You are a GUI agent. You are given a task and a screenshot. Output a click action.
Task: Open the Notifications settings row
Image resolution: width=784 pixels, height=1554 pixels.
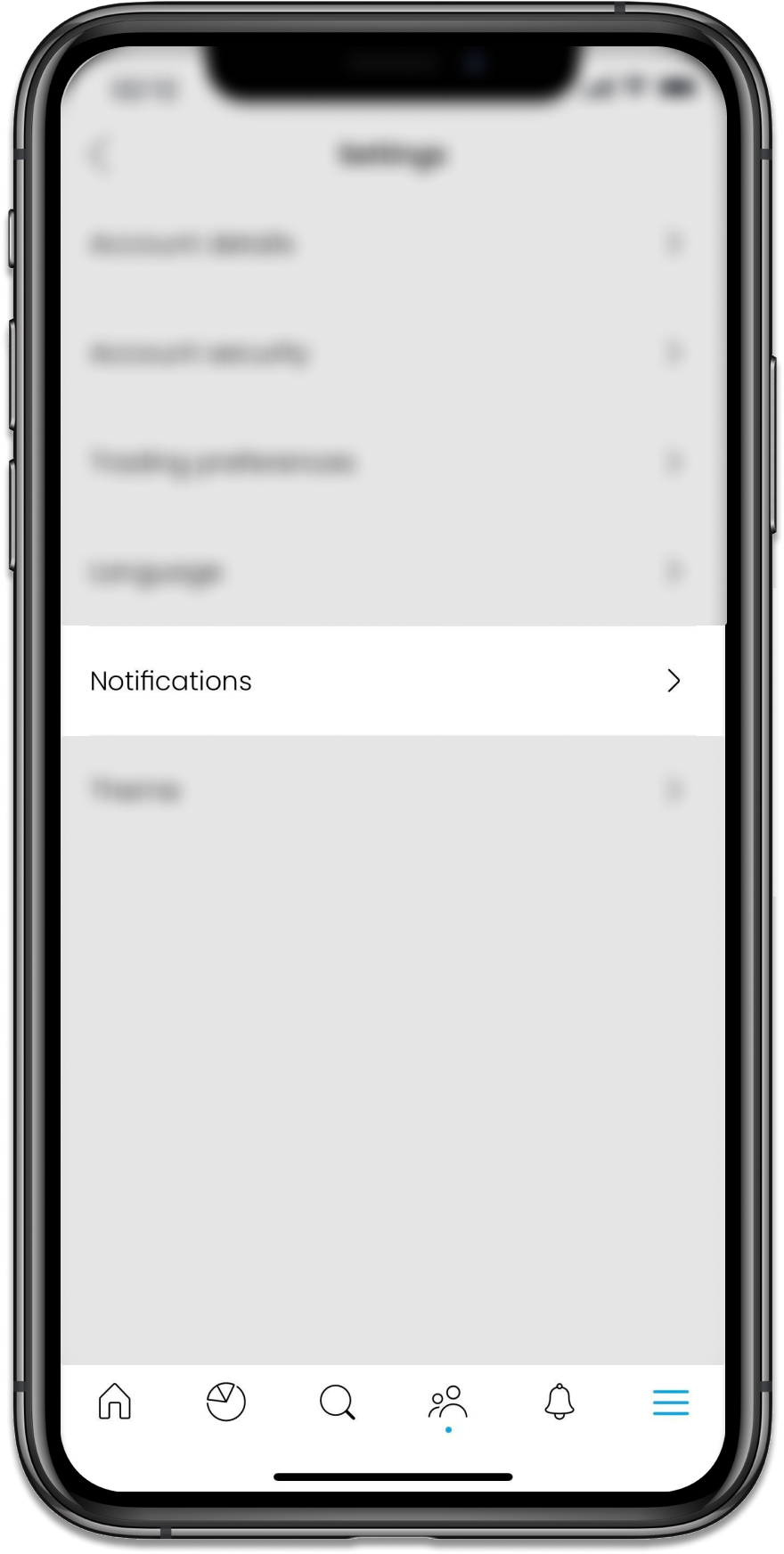[393, 681]
